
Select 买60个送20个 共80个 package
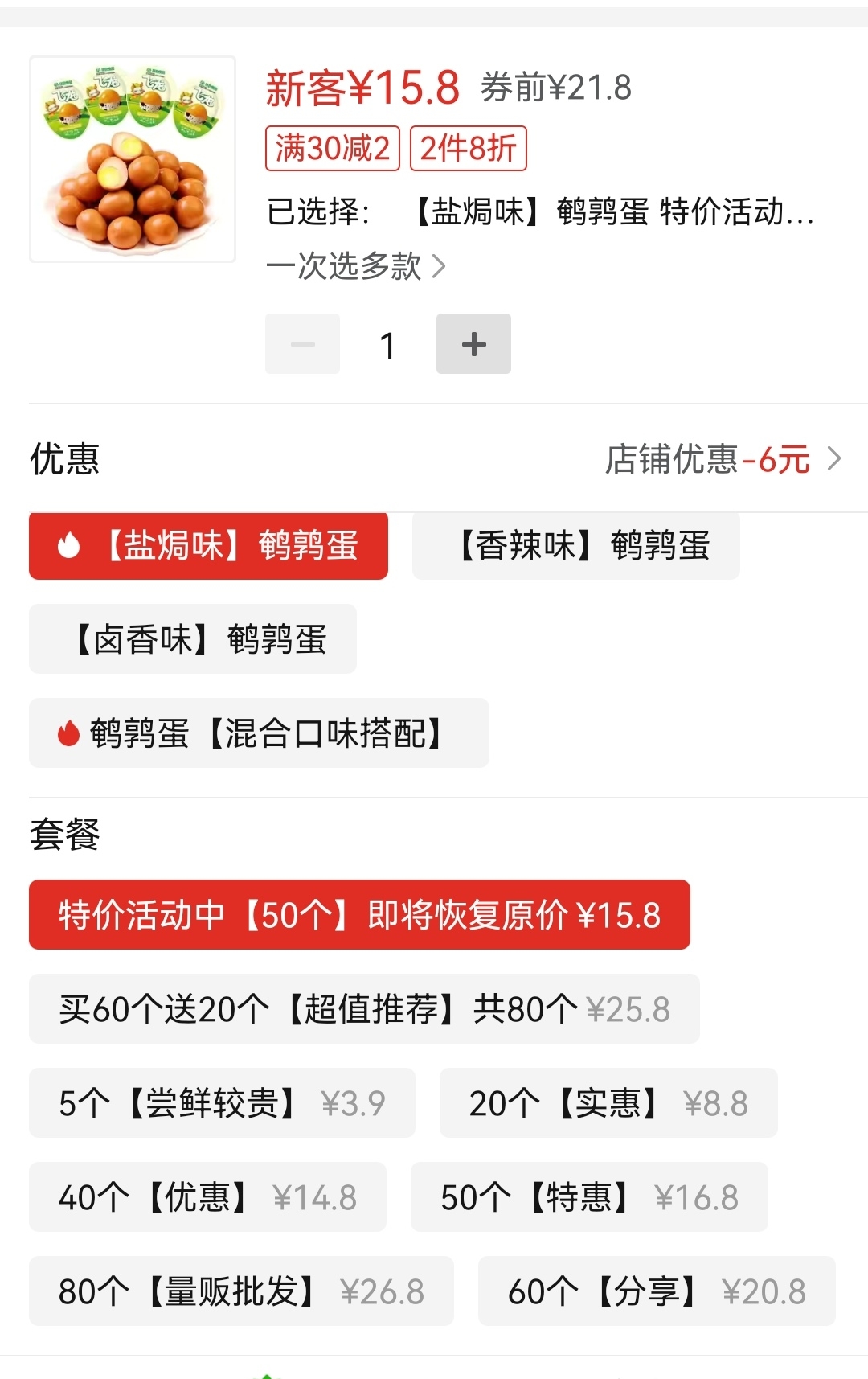coord(364,1009)
